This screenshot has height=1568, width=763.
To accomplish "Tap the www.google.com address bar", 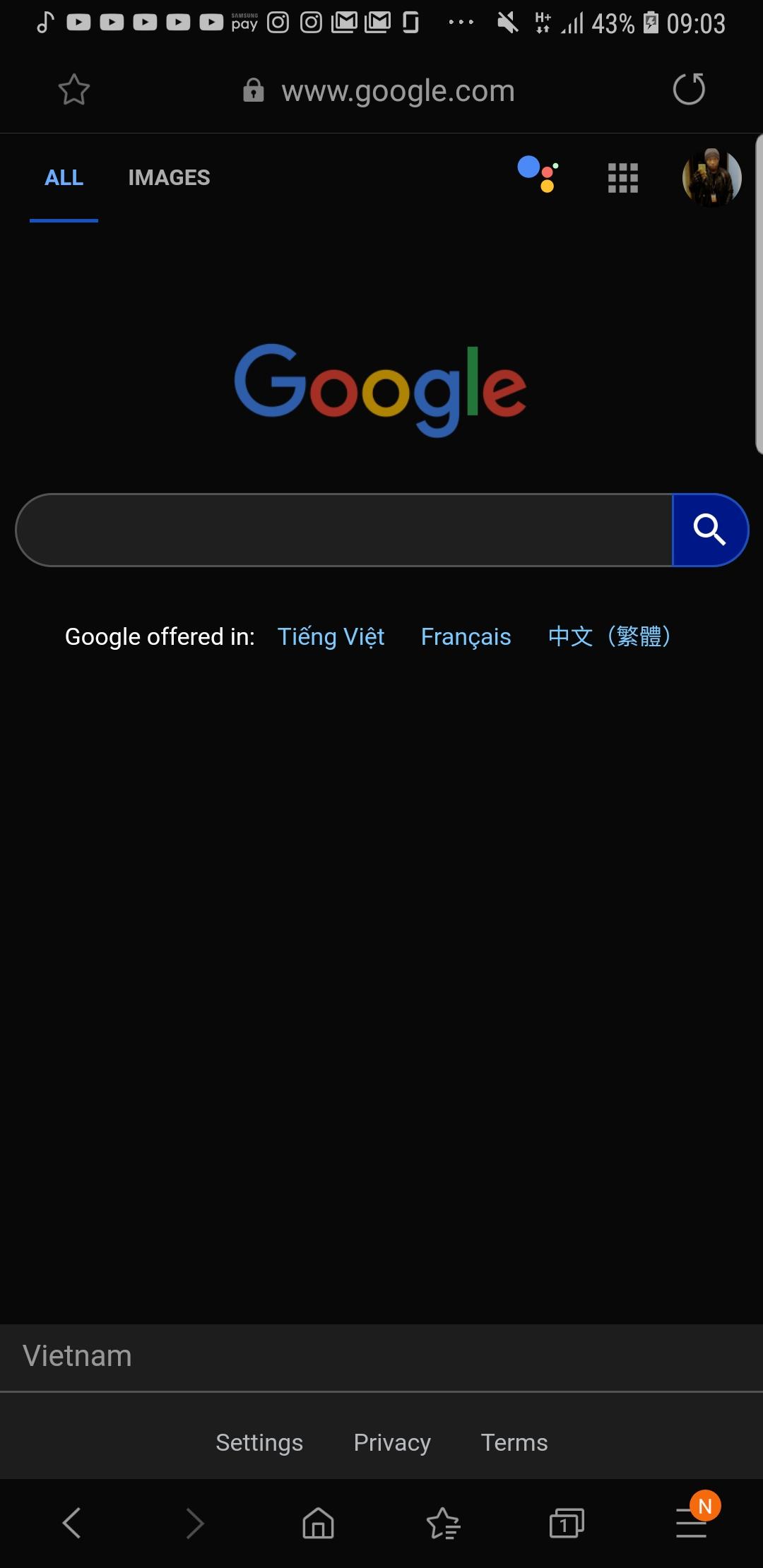I will tap(397, 91).
